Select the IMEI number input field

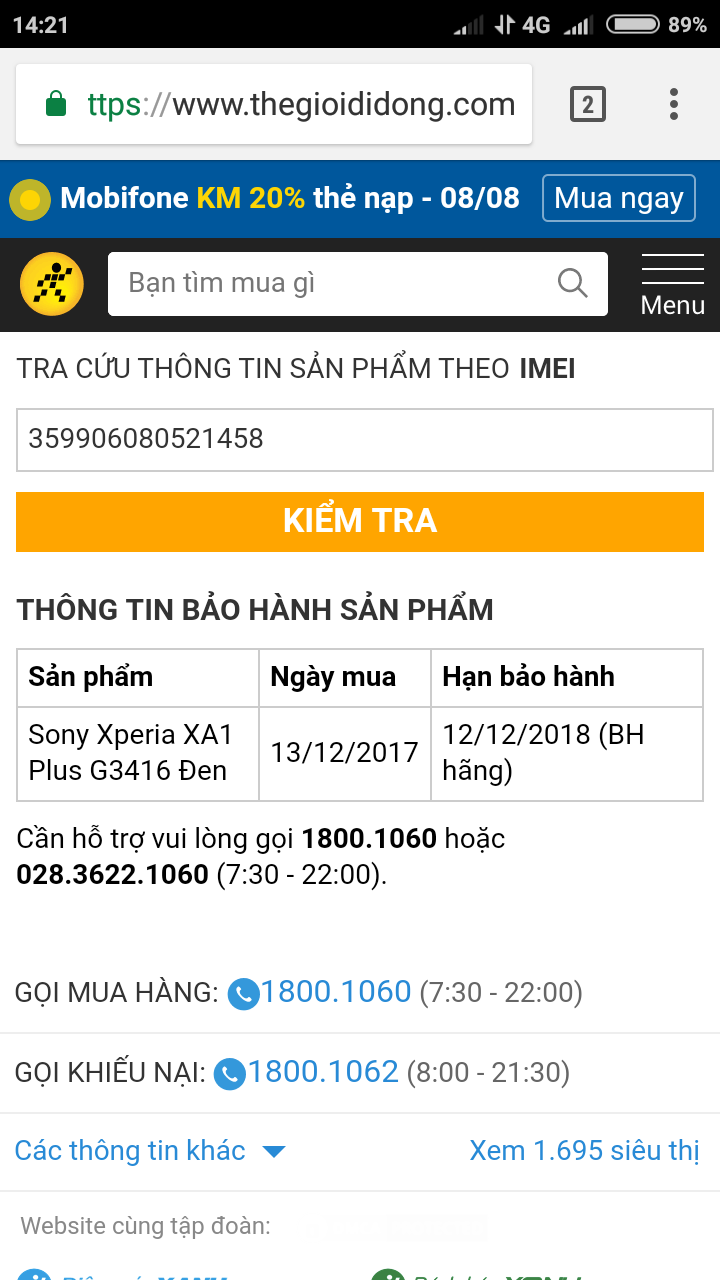click(360, 440)
